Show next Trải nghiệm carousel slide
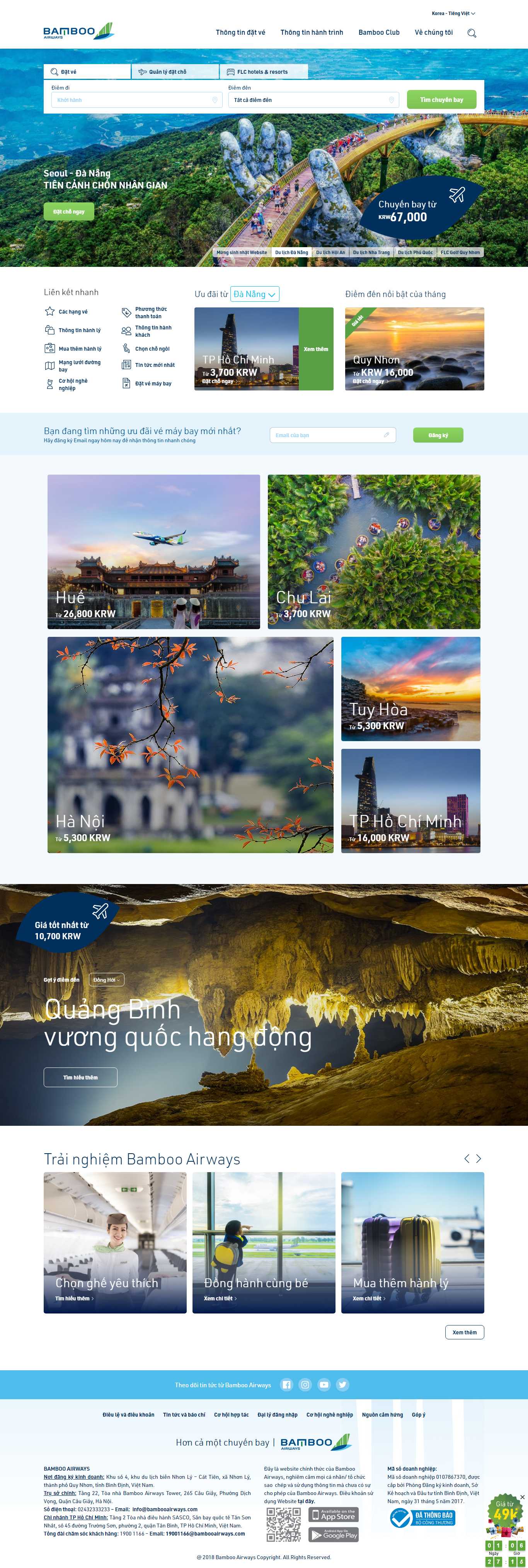This screenshot has height=1568, width=528. 479,1158
